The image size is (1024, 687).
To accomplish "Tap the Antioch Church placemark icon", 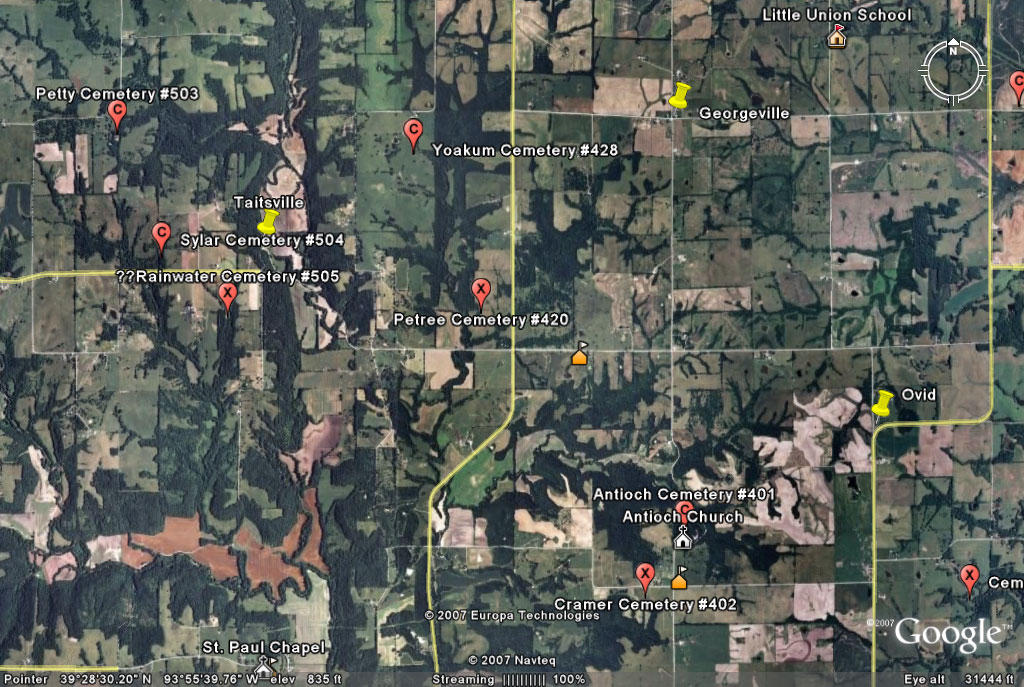I will point(683,538).
